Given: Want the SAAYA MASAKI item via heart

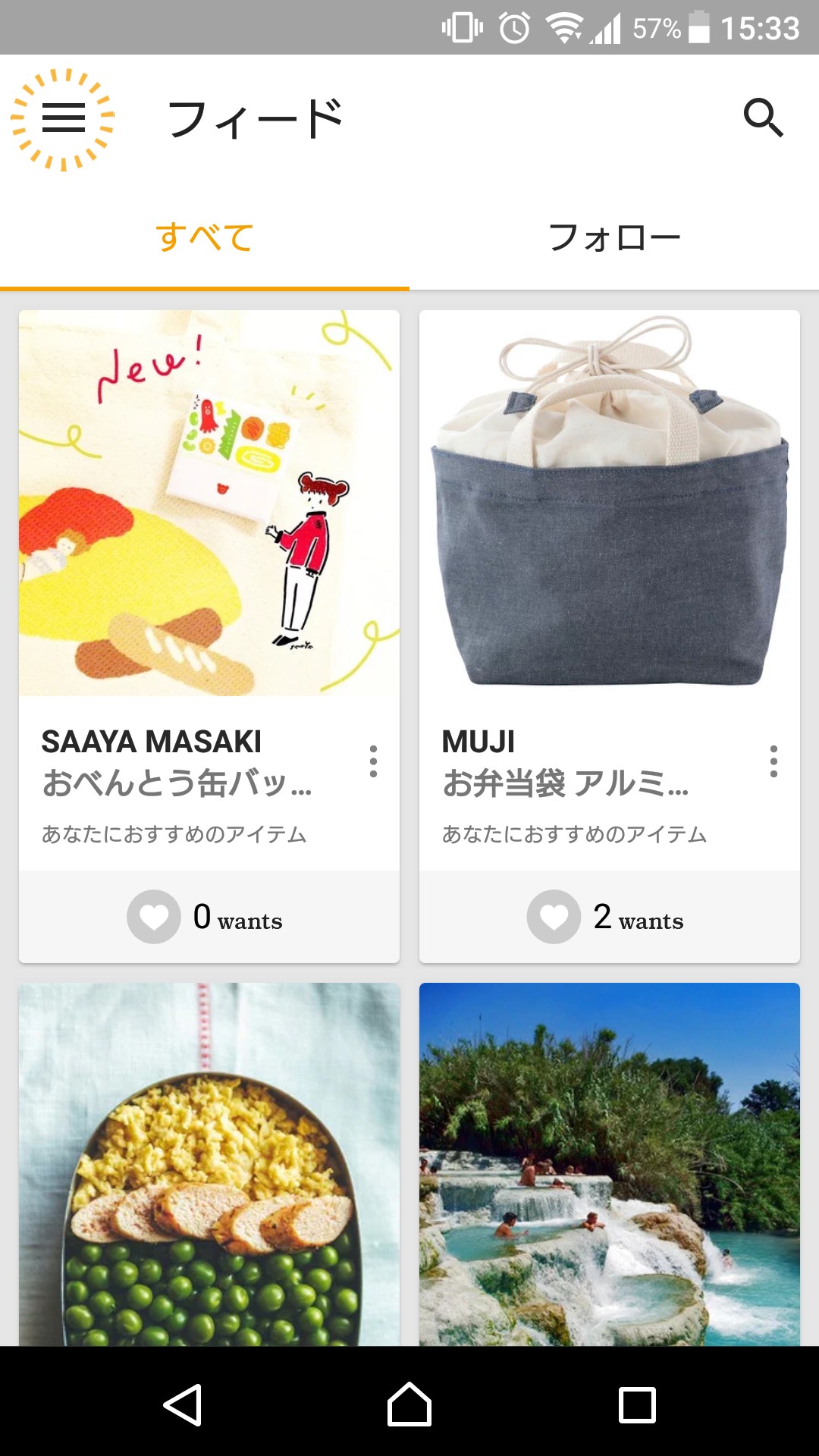Looking at the screenshot, I should [x=154, y=917].
